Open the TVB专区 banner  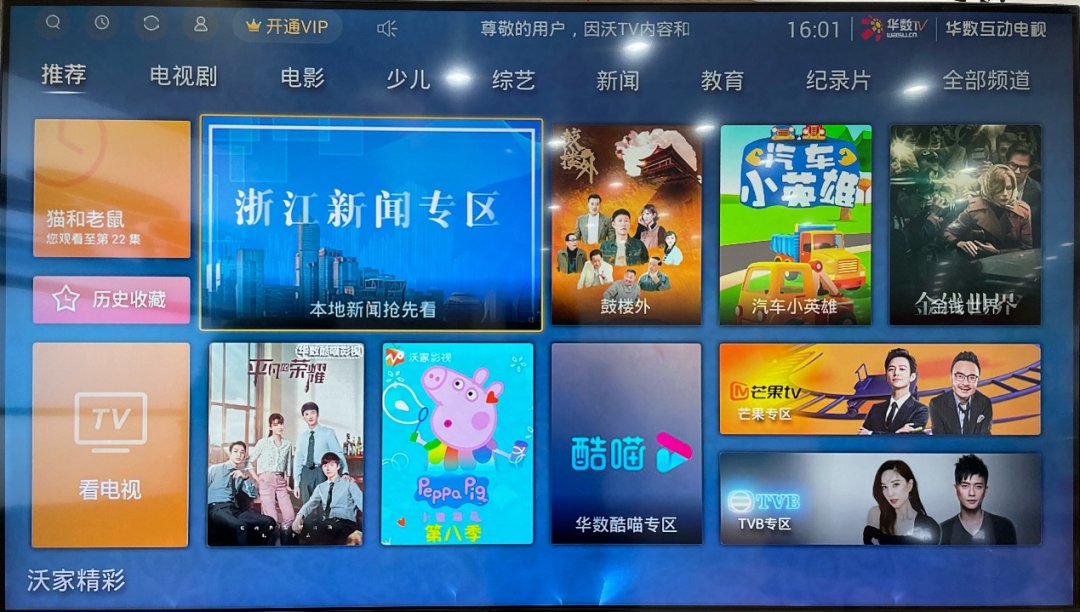click(x=880, y=498)
